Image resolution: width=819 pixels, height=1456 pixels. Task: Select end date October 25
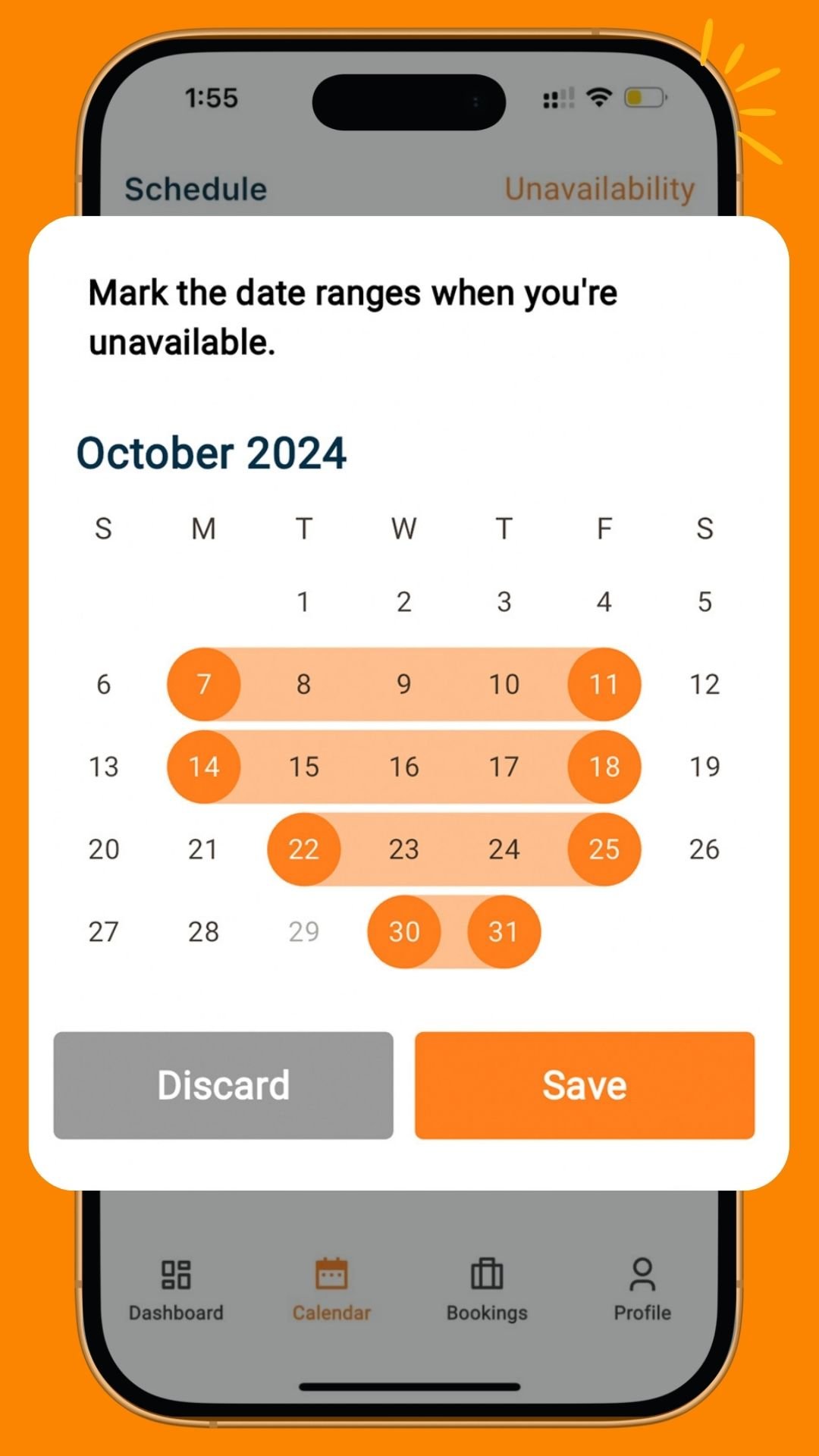click(604, 849)
